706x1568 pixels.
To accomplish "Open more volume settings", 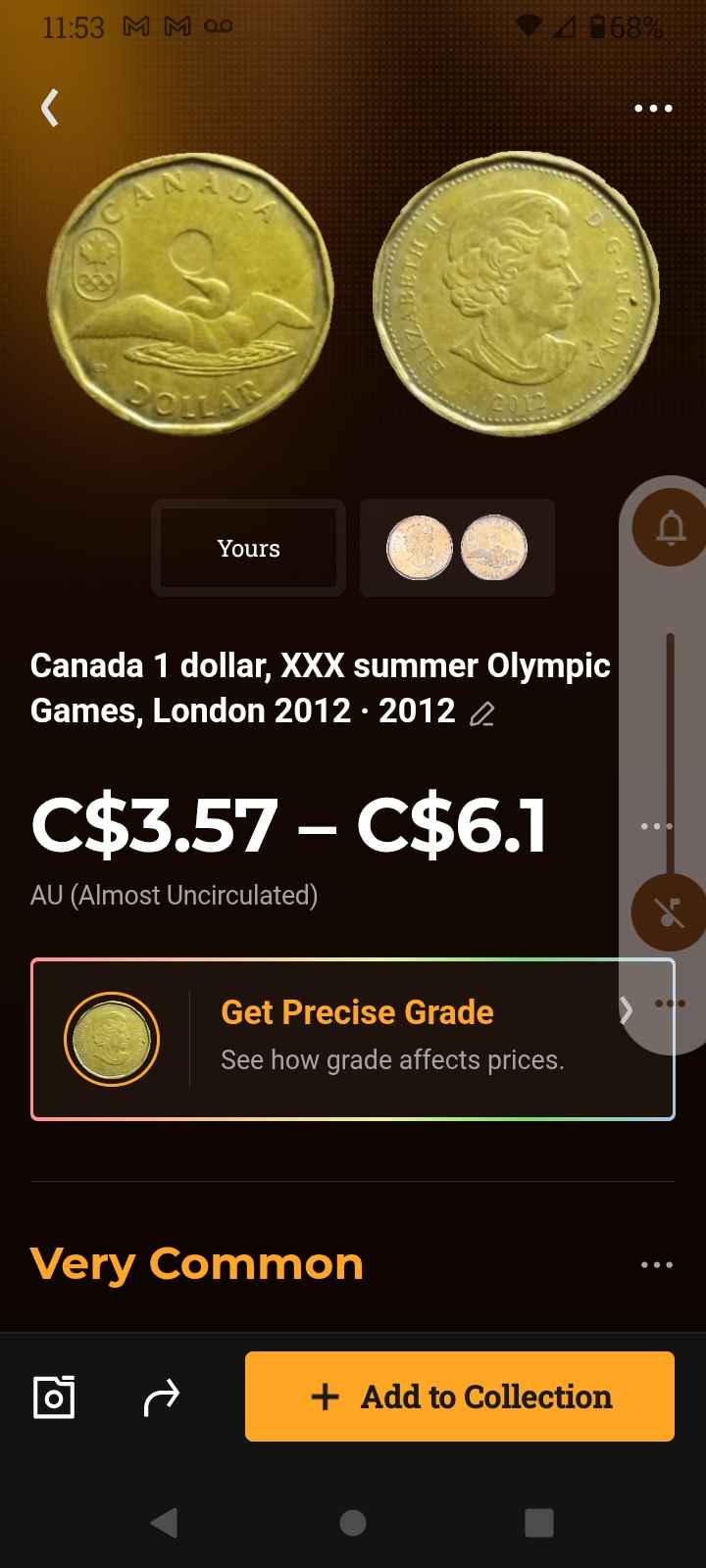I will 671,1004.
